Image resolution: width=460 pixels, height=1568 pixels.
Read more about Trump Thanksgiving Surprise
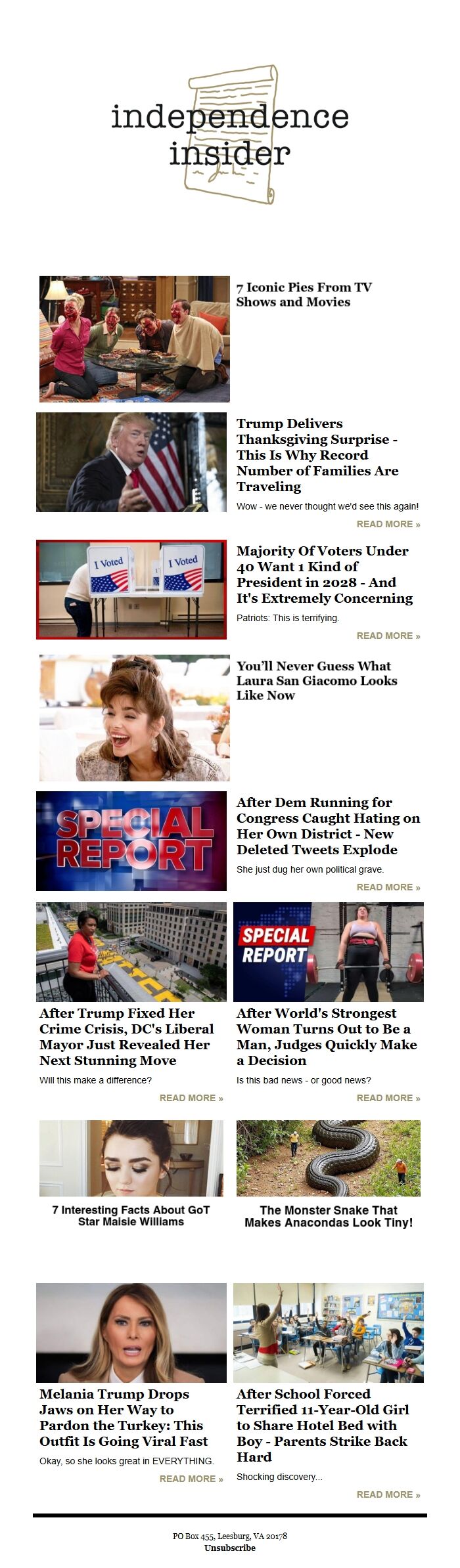click(388, 524)
